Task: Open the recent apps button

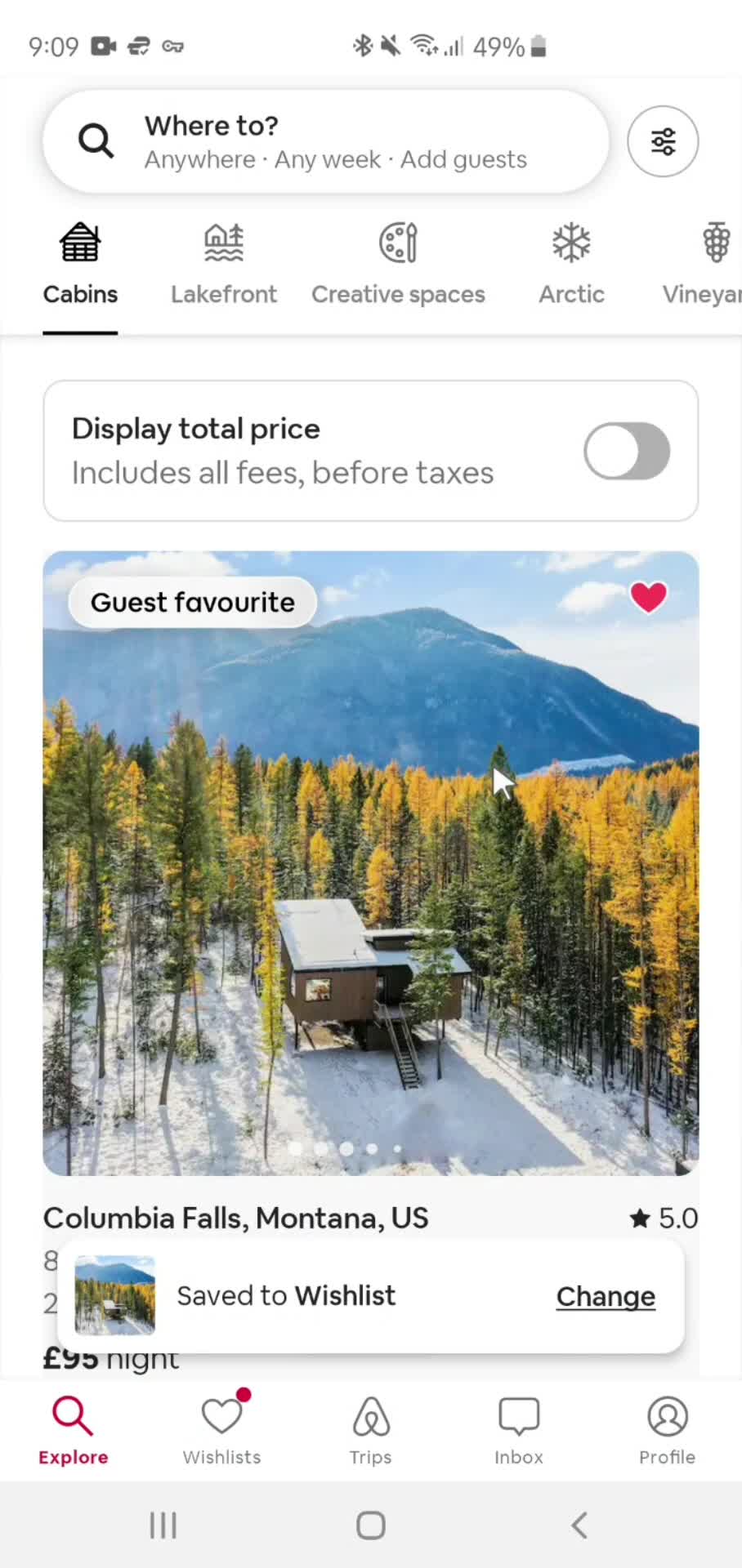Action: click(x=163, y=1525)
